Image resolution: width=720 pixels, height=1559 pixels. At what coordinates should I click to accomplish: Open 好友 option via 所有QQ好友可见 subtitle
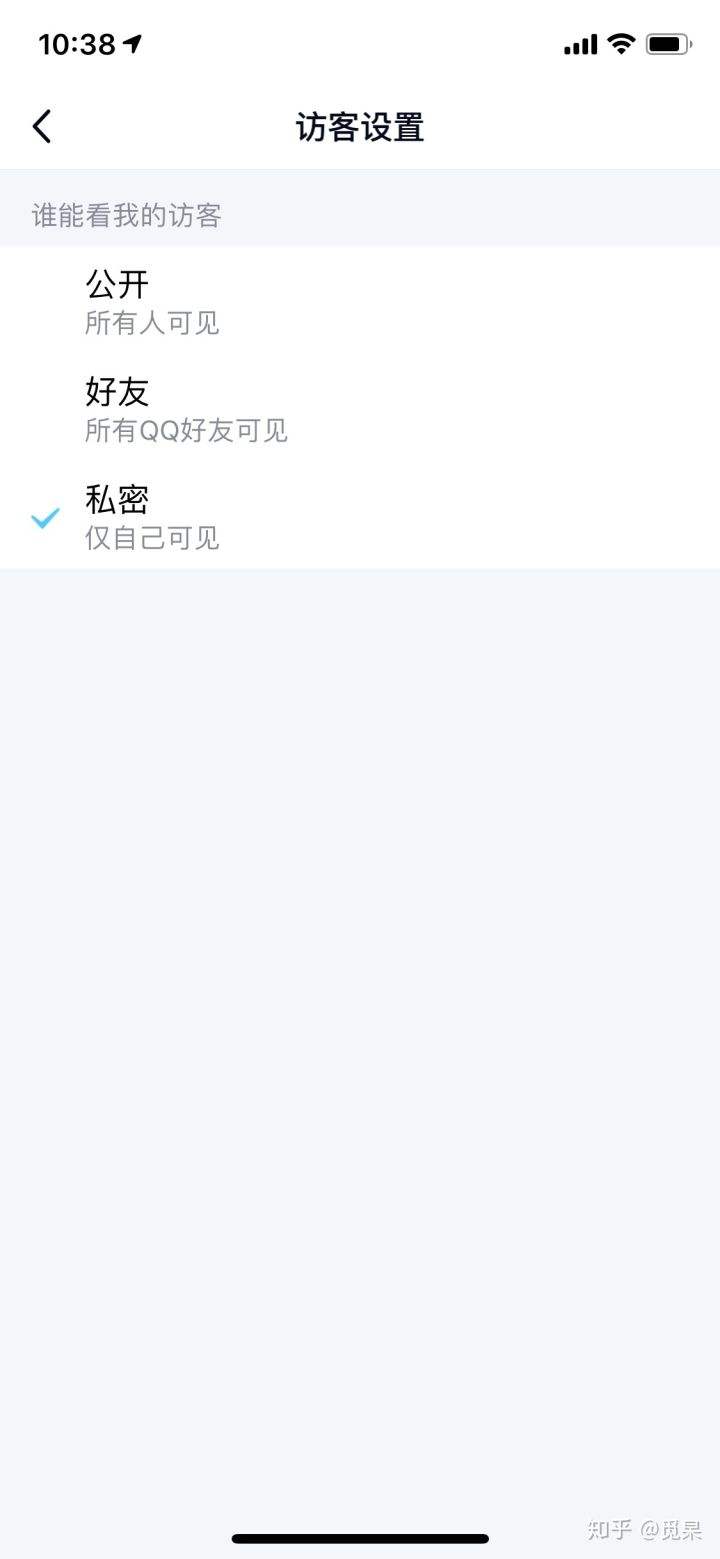click(x=187, y=431)
